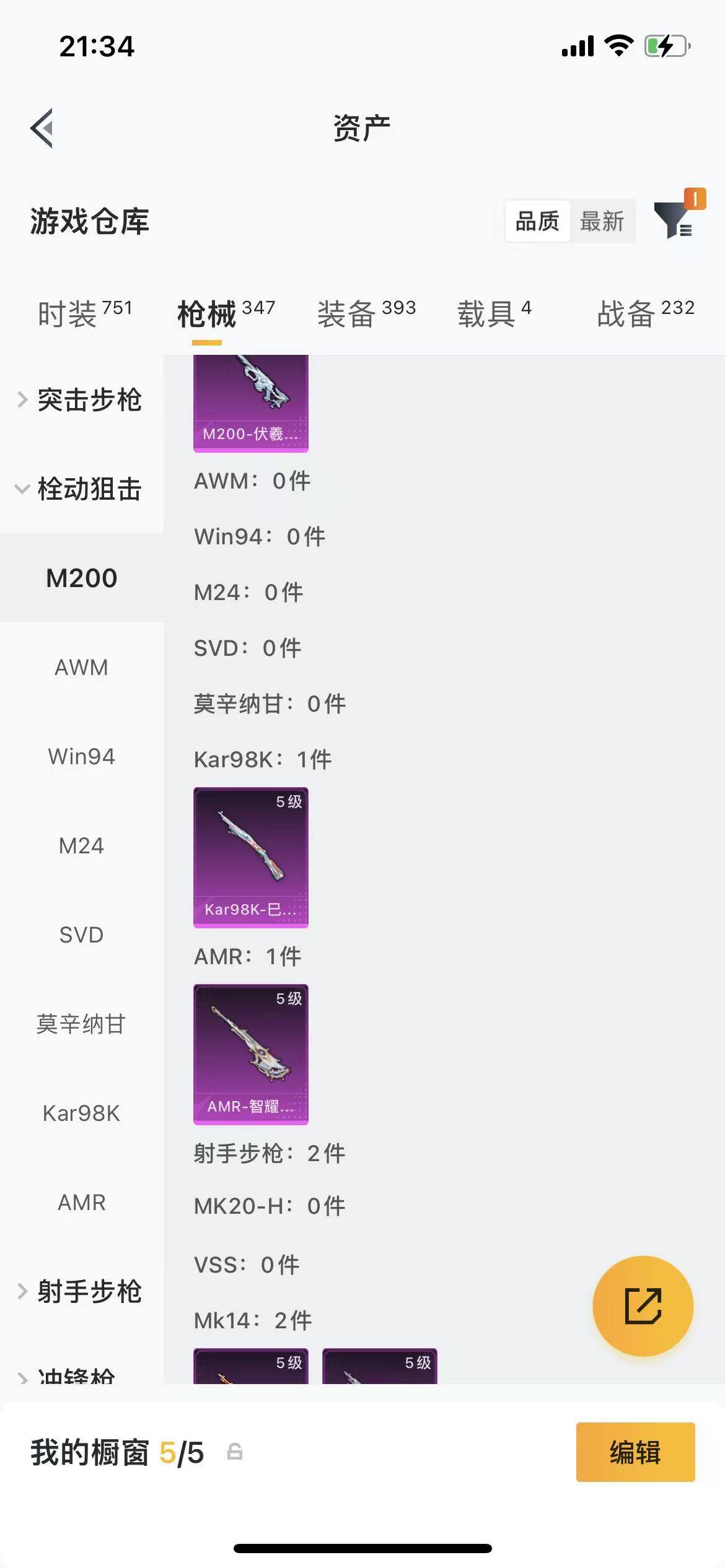The image size is (725, 1568).
Task: Collapse the 栓动狙击 category
Action: point(82,489)
